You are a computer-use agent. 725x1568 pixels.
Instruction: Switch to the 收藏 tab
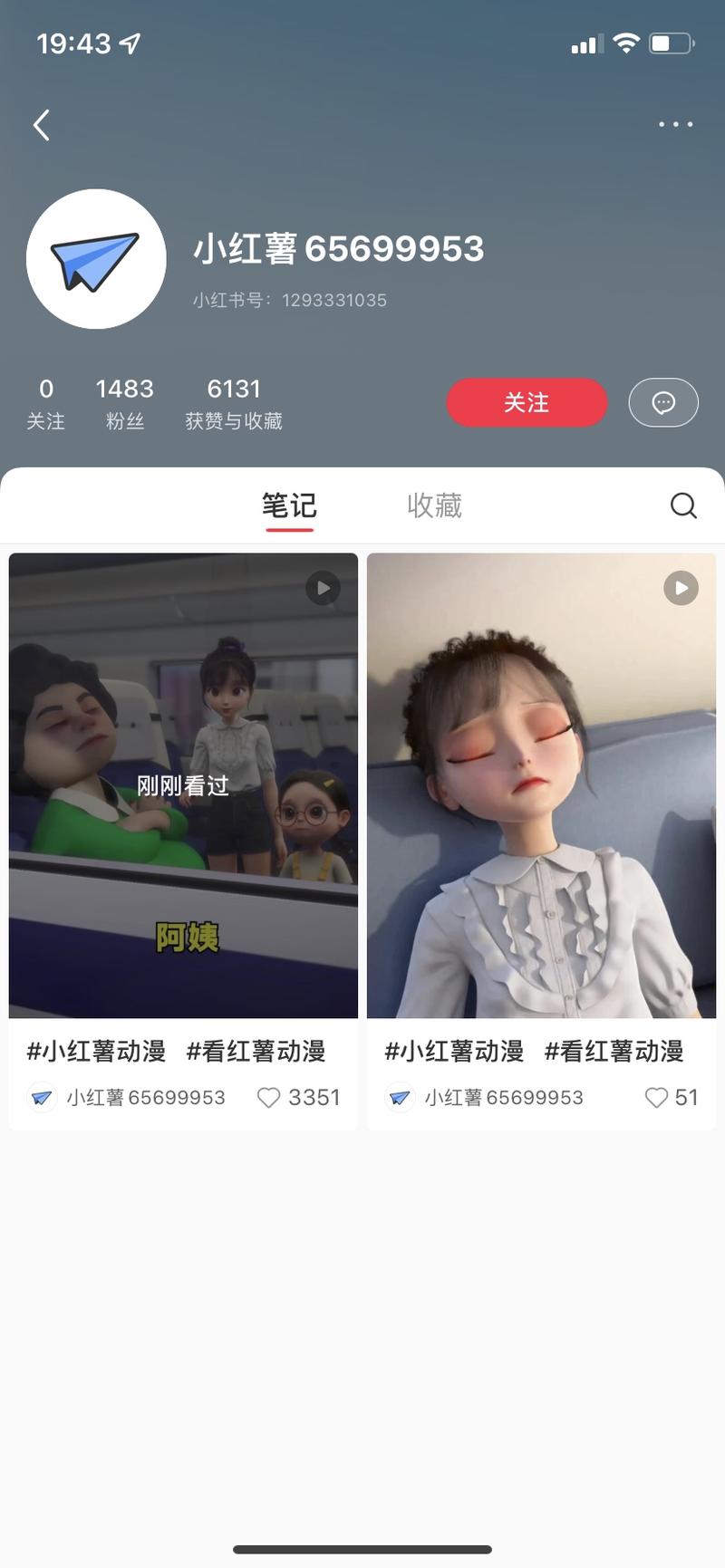click(x=435, y=505)
